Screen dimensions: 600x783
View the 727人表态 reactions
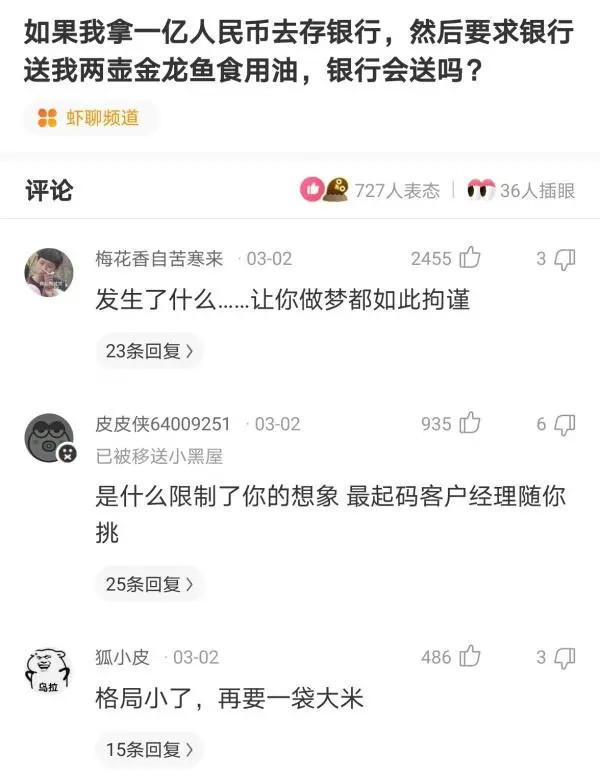370,189
